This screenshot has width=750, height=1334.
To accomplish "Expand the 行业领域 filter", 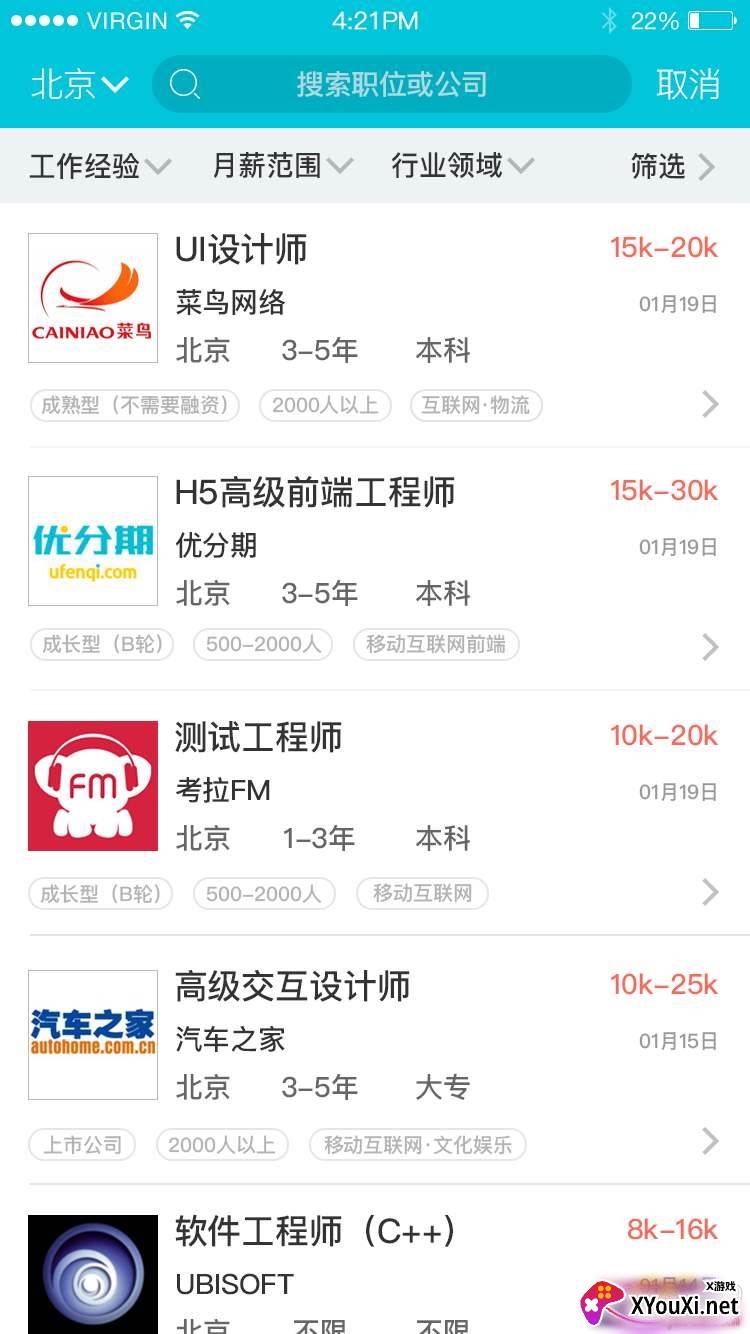I will click(462, 166).
